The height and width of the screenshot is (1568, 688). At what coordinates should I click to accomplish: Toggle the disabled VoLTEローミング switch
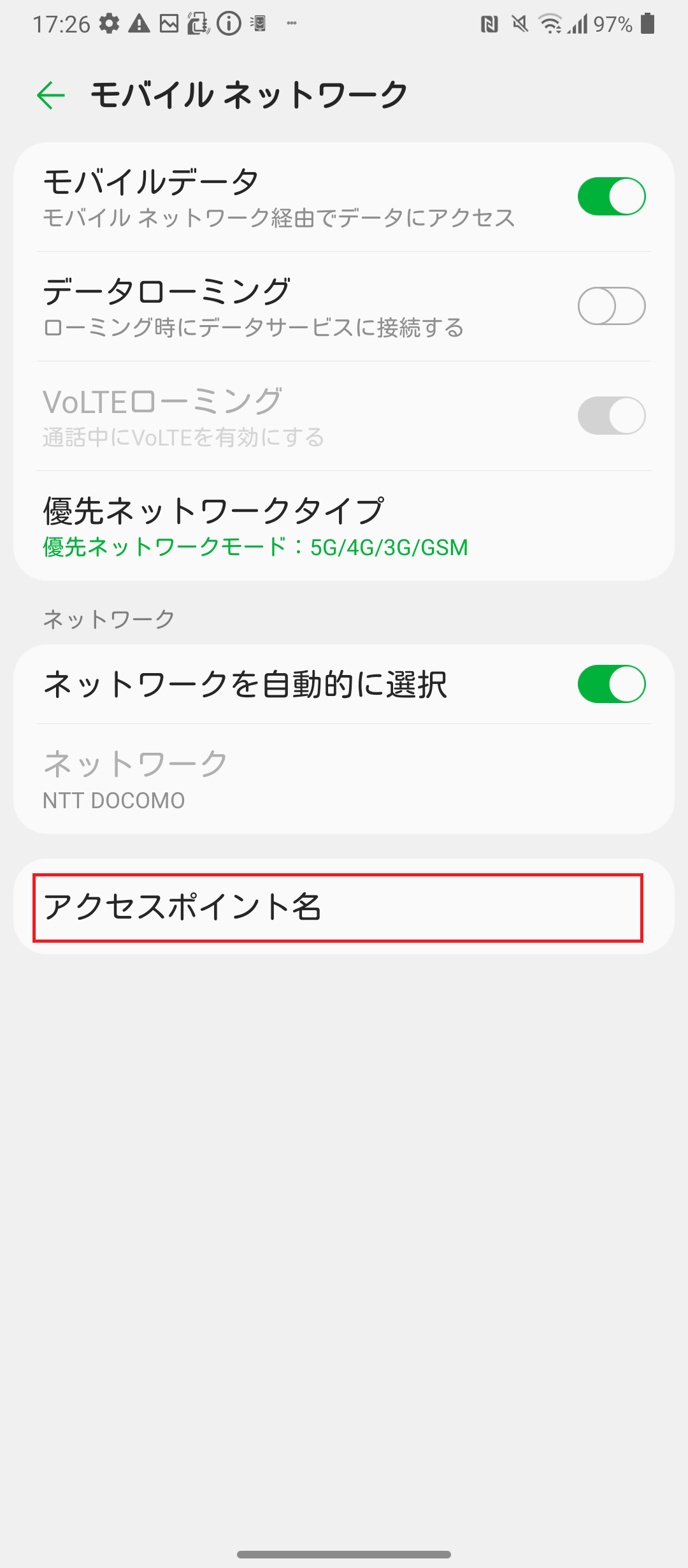coord(611,415)
